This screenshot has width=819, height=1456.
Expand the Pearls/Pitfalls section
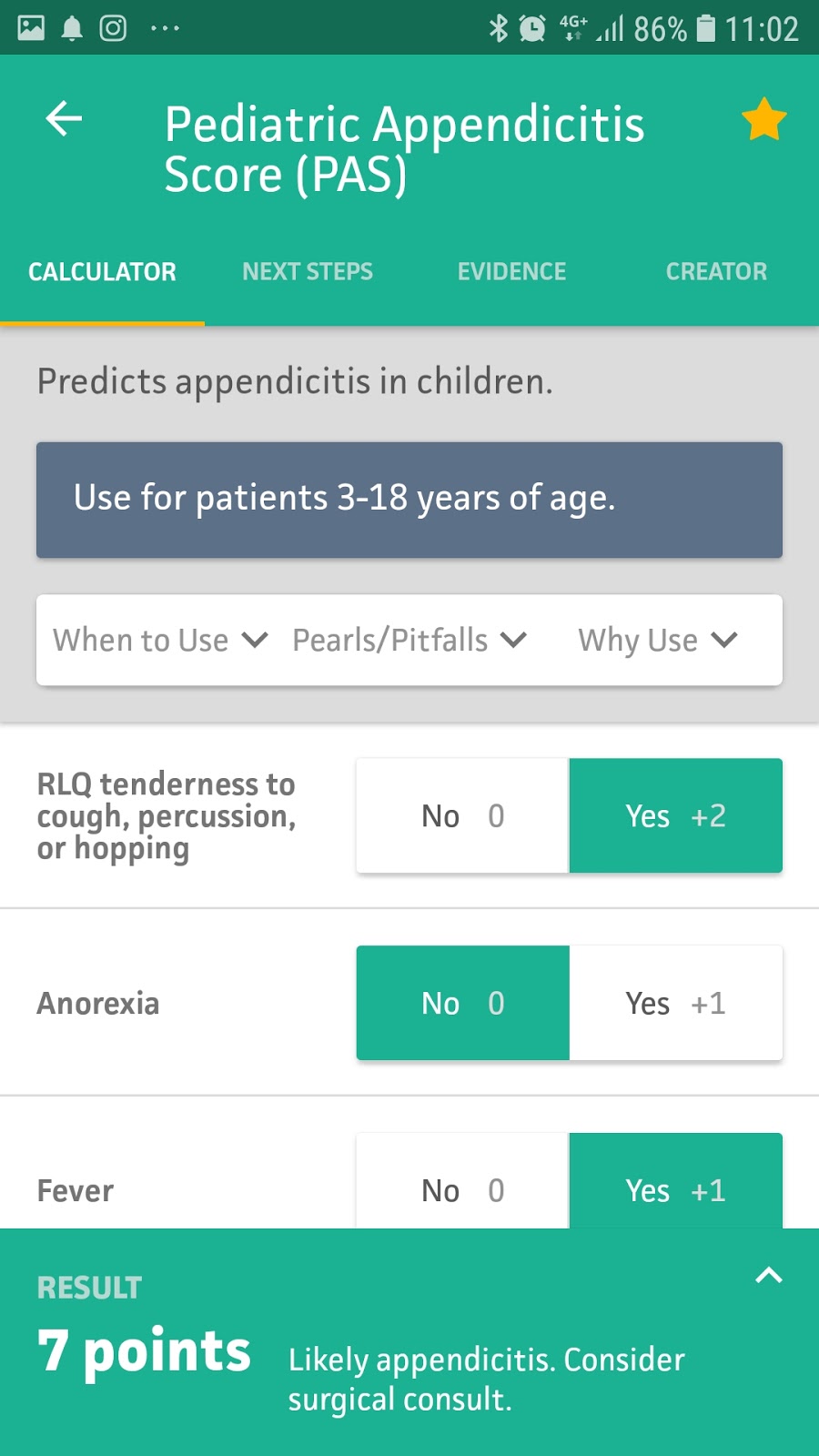click(409, 640)
